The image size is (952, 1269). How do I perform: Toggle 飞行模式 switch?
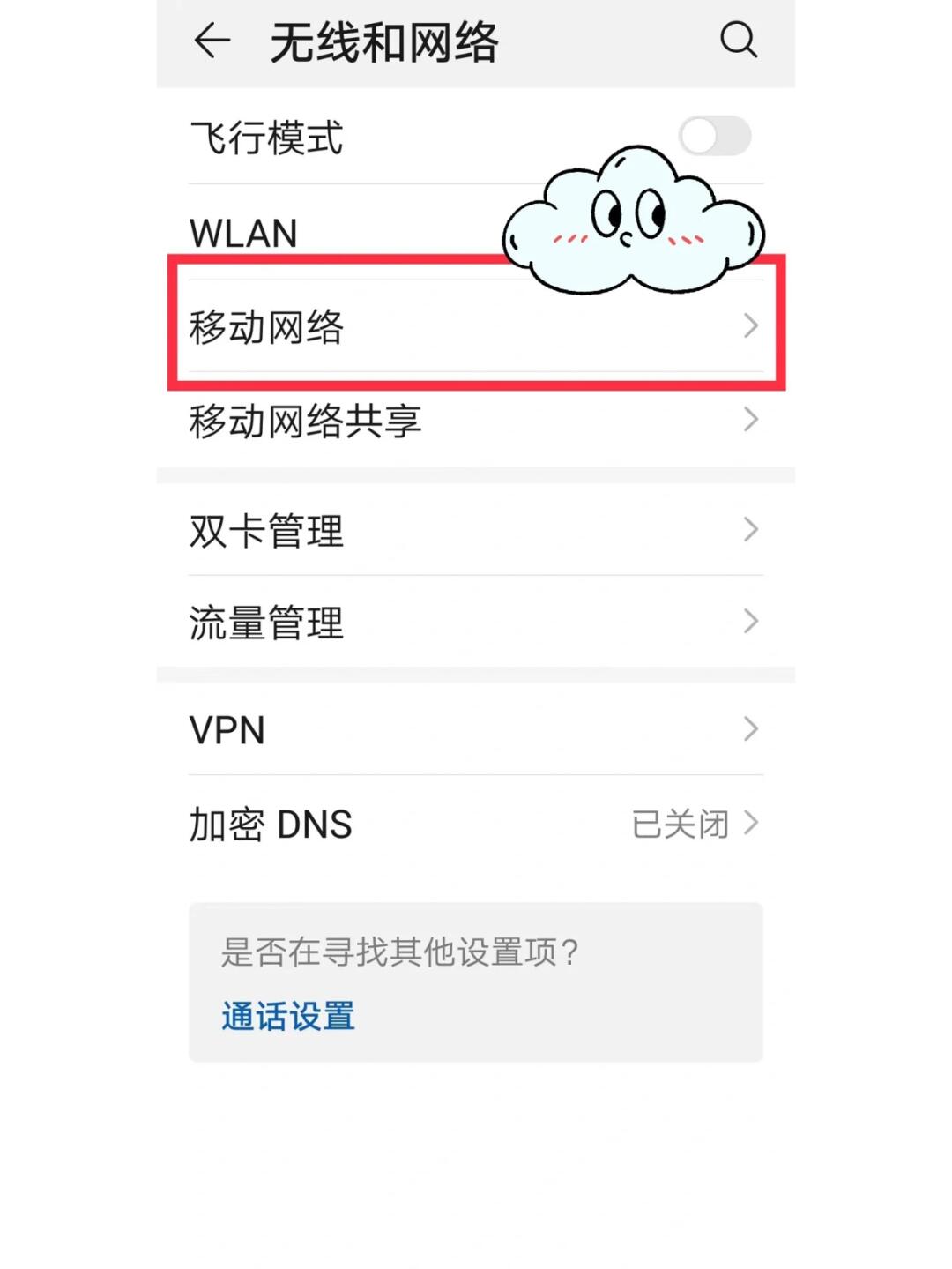714,137
